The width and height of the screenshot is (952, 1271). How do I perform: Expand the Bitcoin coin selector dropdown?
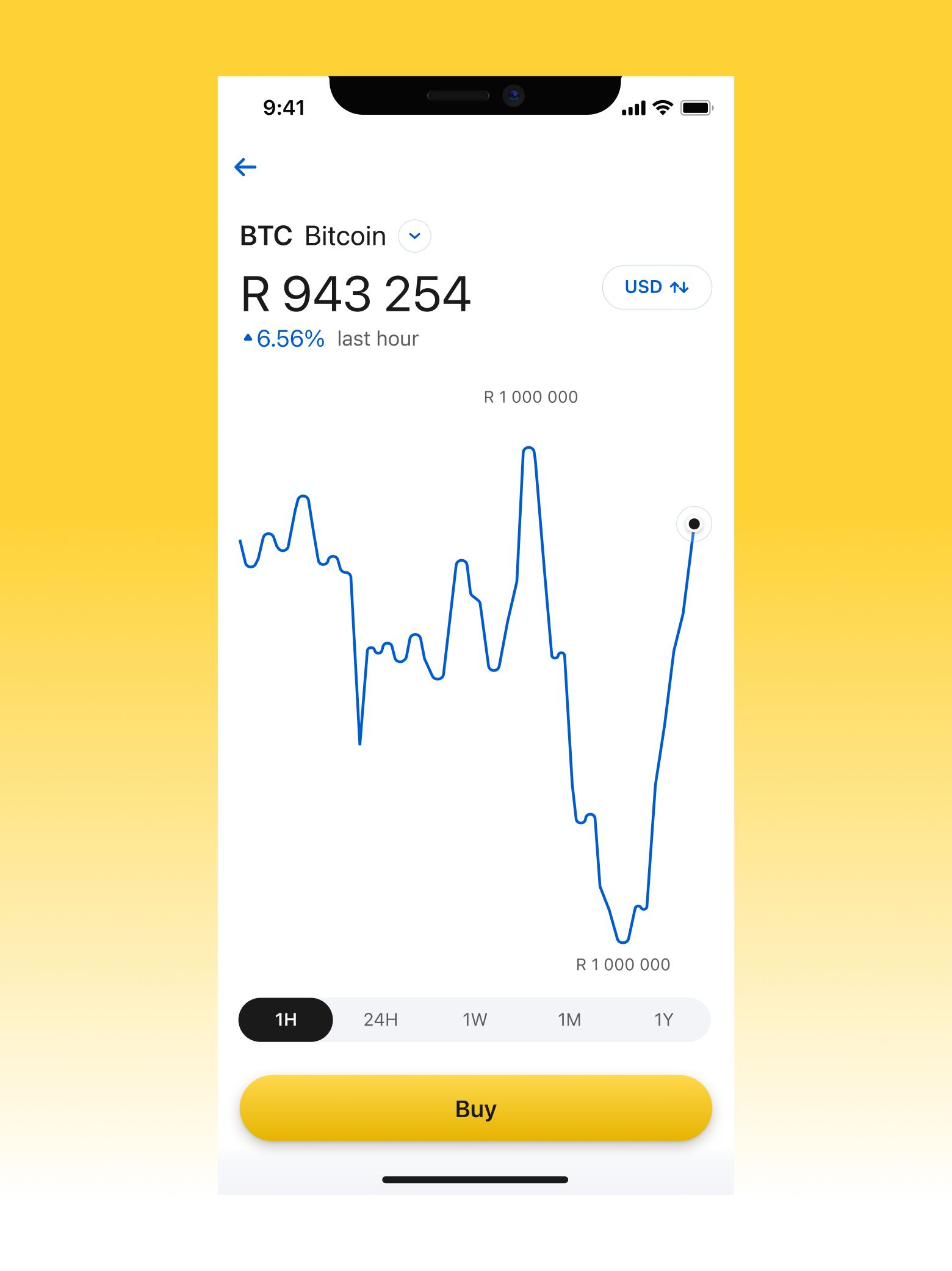coord(414,236)
